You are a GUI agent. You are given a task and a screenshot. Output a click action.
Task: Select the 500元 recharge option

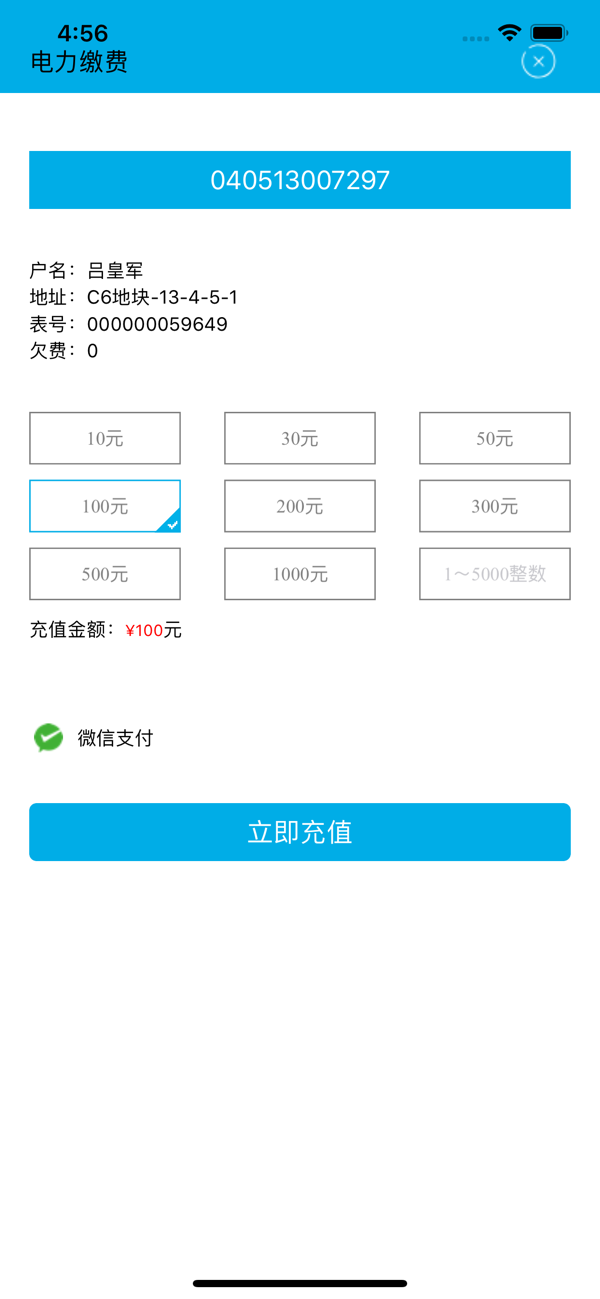105,574
